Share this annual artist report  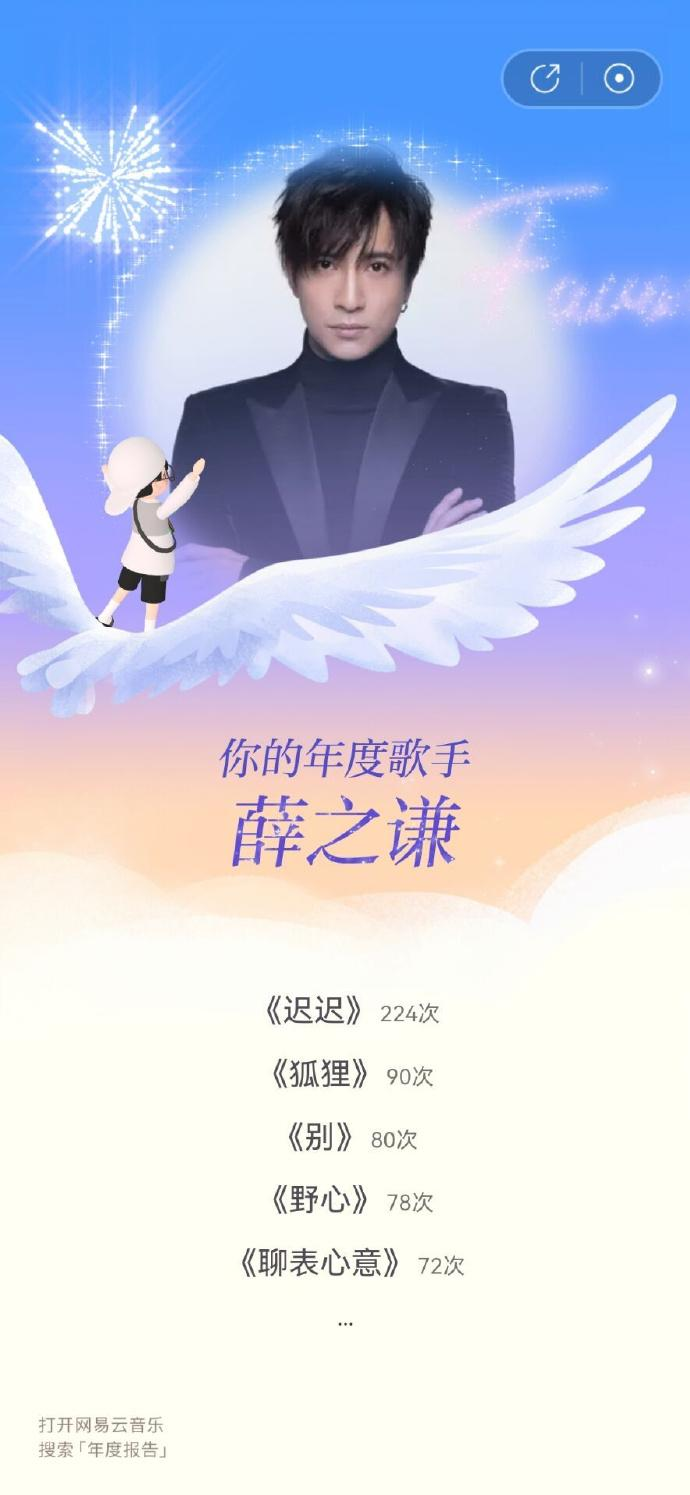pos(545,79)
